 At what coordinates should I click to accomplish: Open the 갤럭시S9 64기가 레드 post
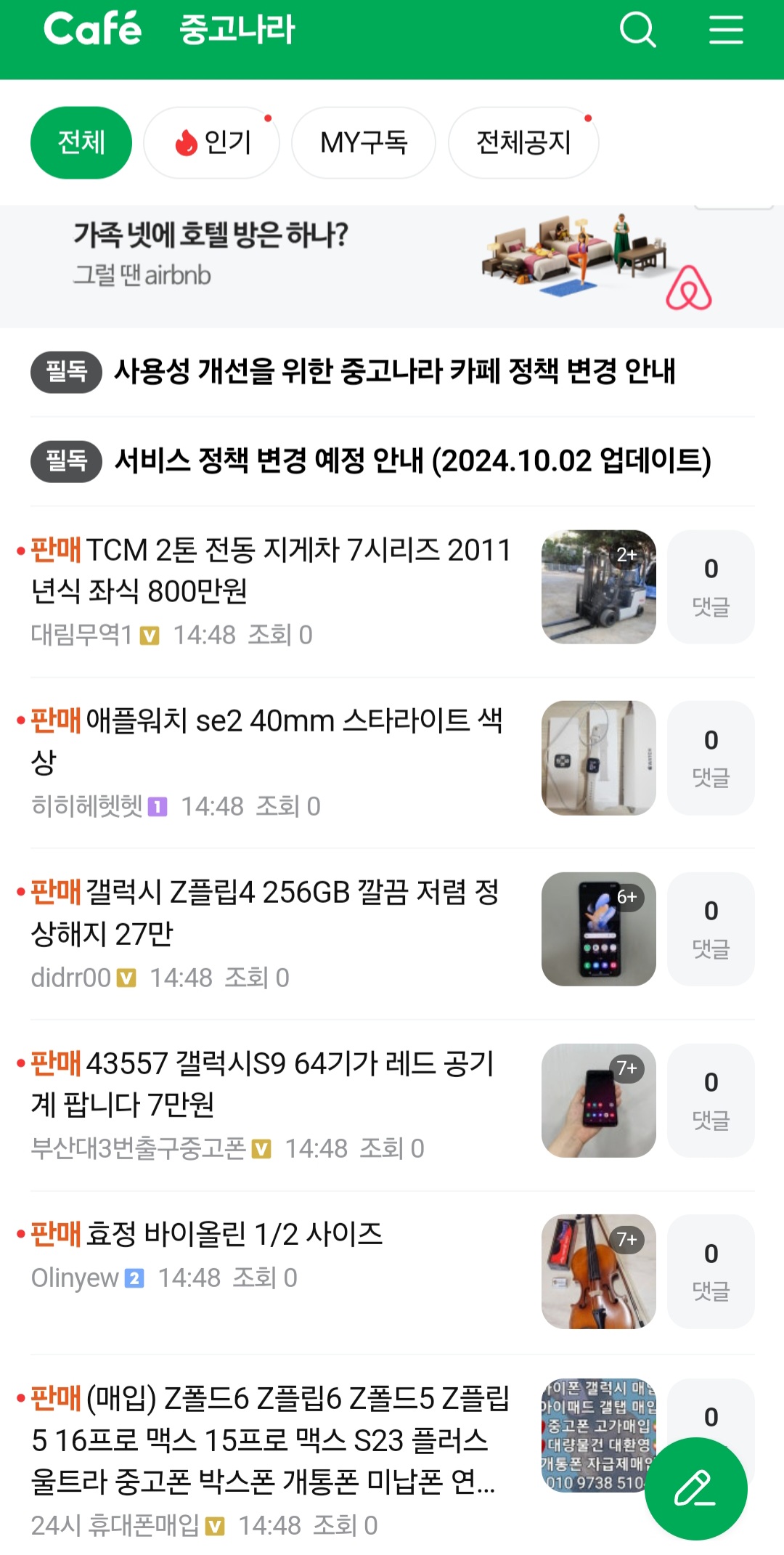tap(263, 1084)
